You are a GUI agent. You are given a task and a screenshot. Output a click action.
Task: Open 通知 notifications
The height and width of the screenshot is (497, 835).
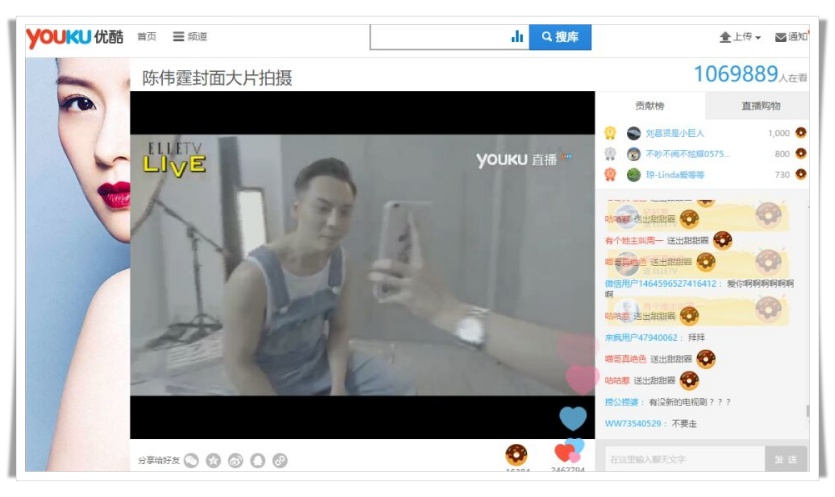point(792,37)
